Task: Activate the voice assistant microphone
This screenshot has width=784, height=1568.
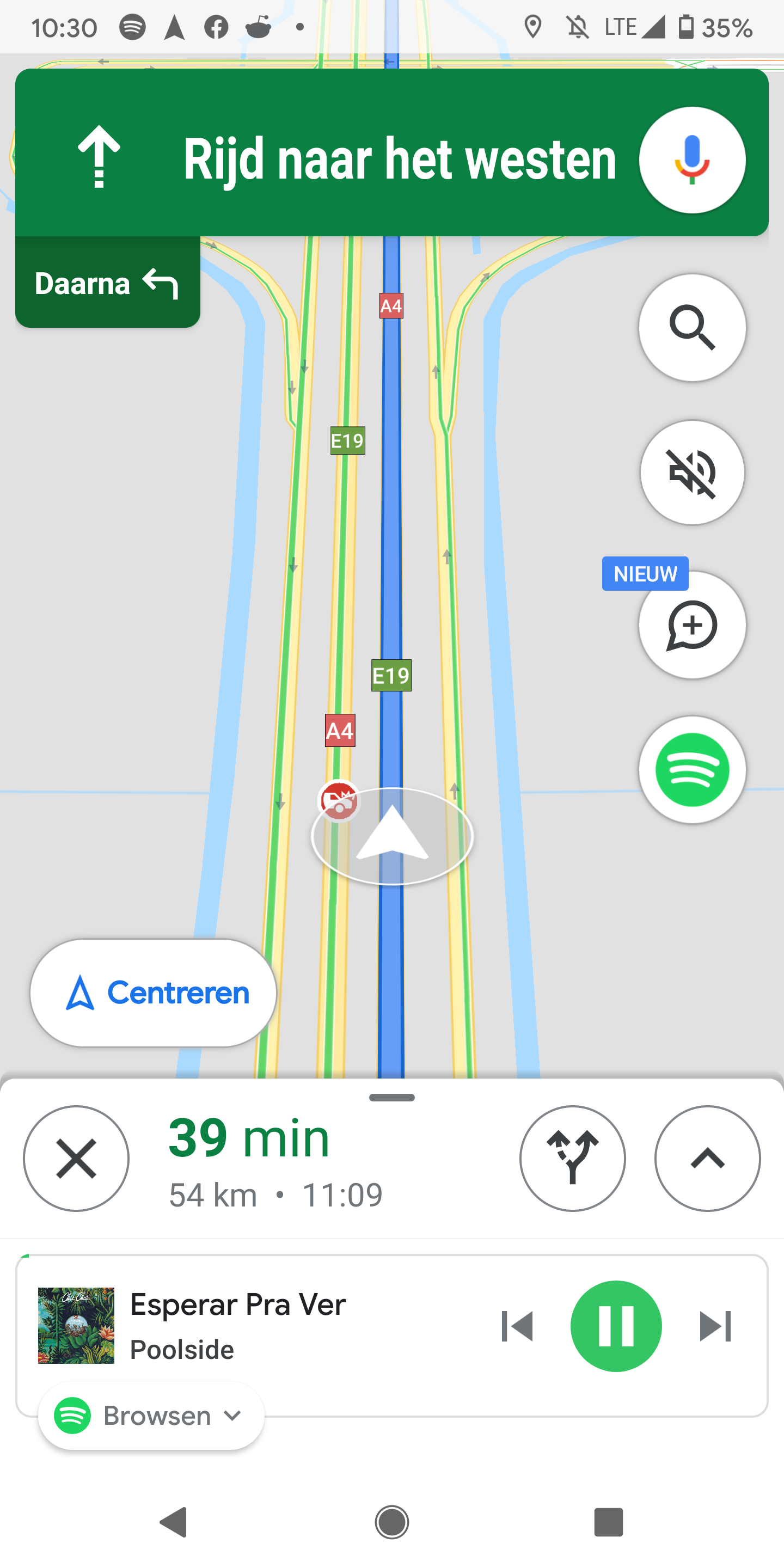Action: coord(692,160)
